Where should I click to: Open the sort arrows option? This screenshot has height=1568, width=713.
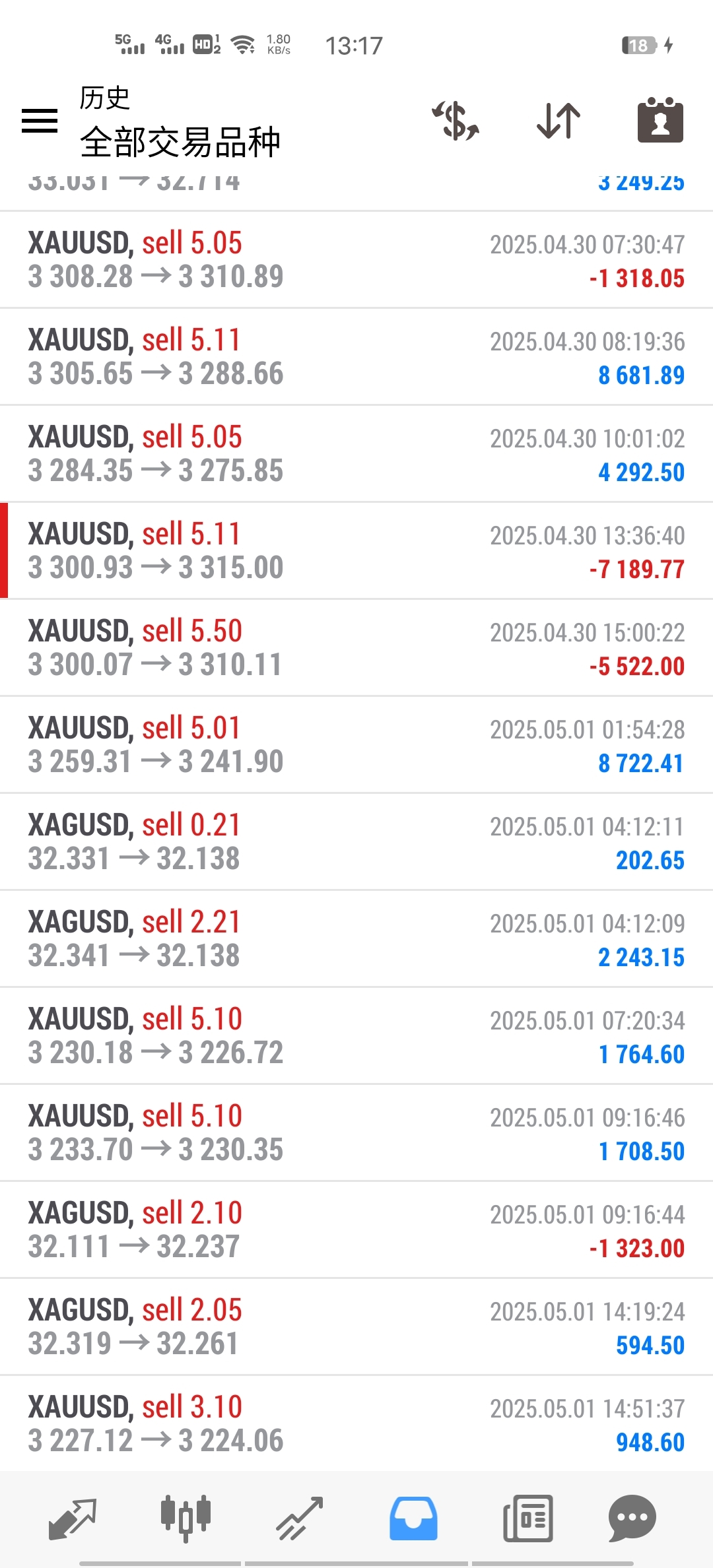pyautogui.click(x=559, y=121)
